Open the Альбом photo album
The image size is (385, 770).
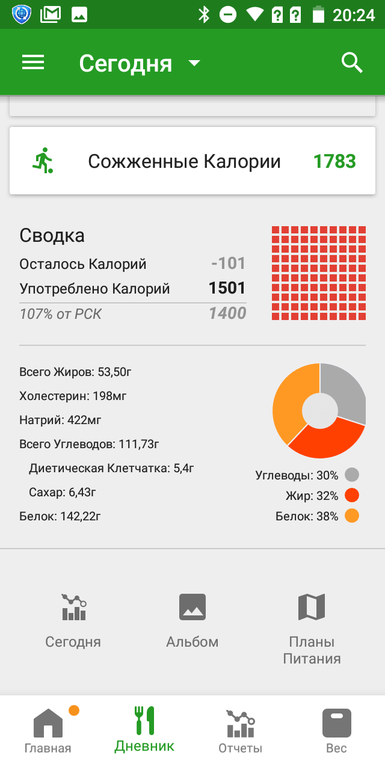[x=192, y=621]
